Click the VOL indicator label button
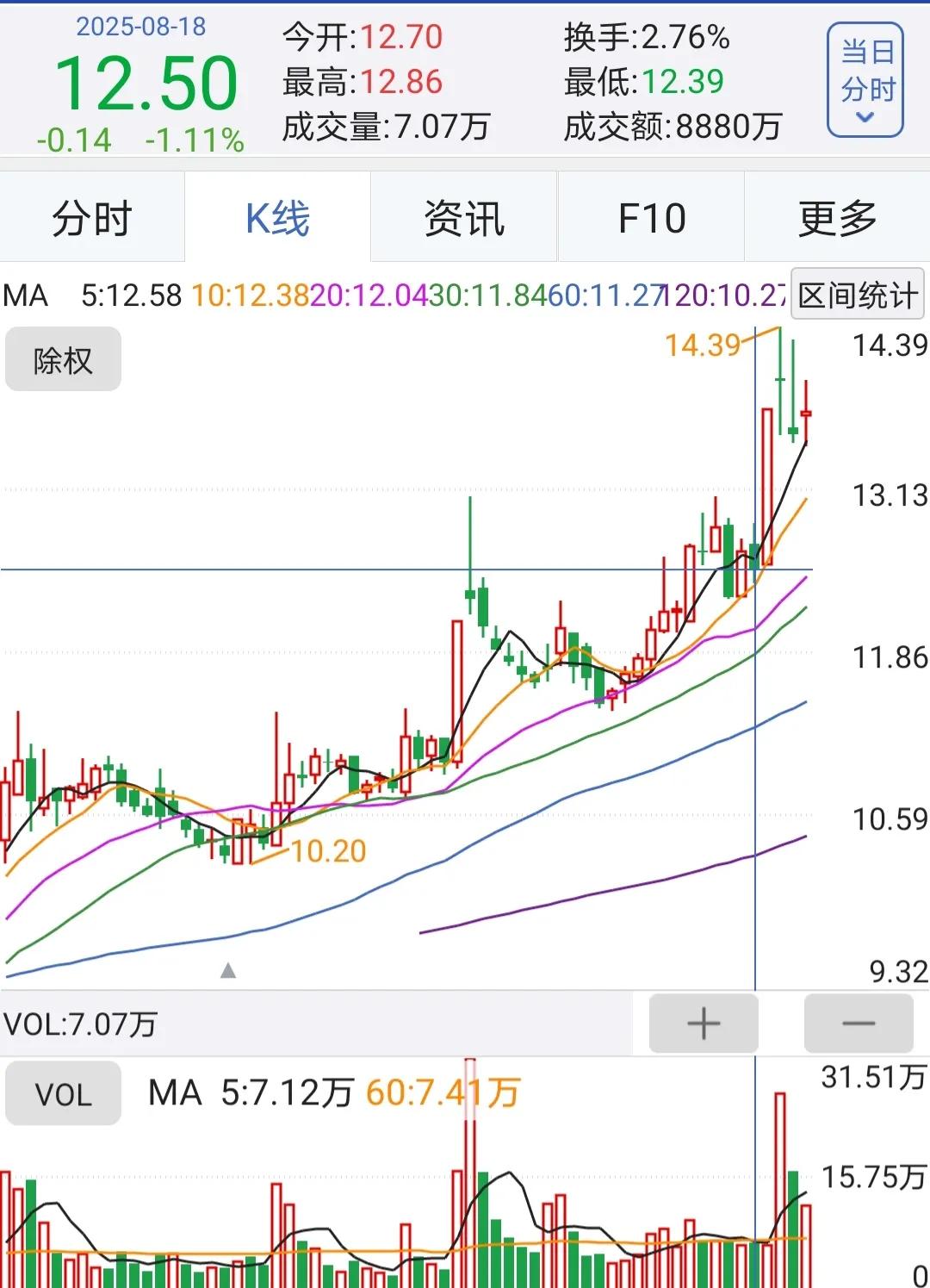The image size is (930, 1288). pos(63,1094)
